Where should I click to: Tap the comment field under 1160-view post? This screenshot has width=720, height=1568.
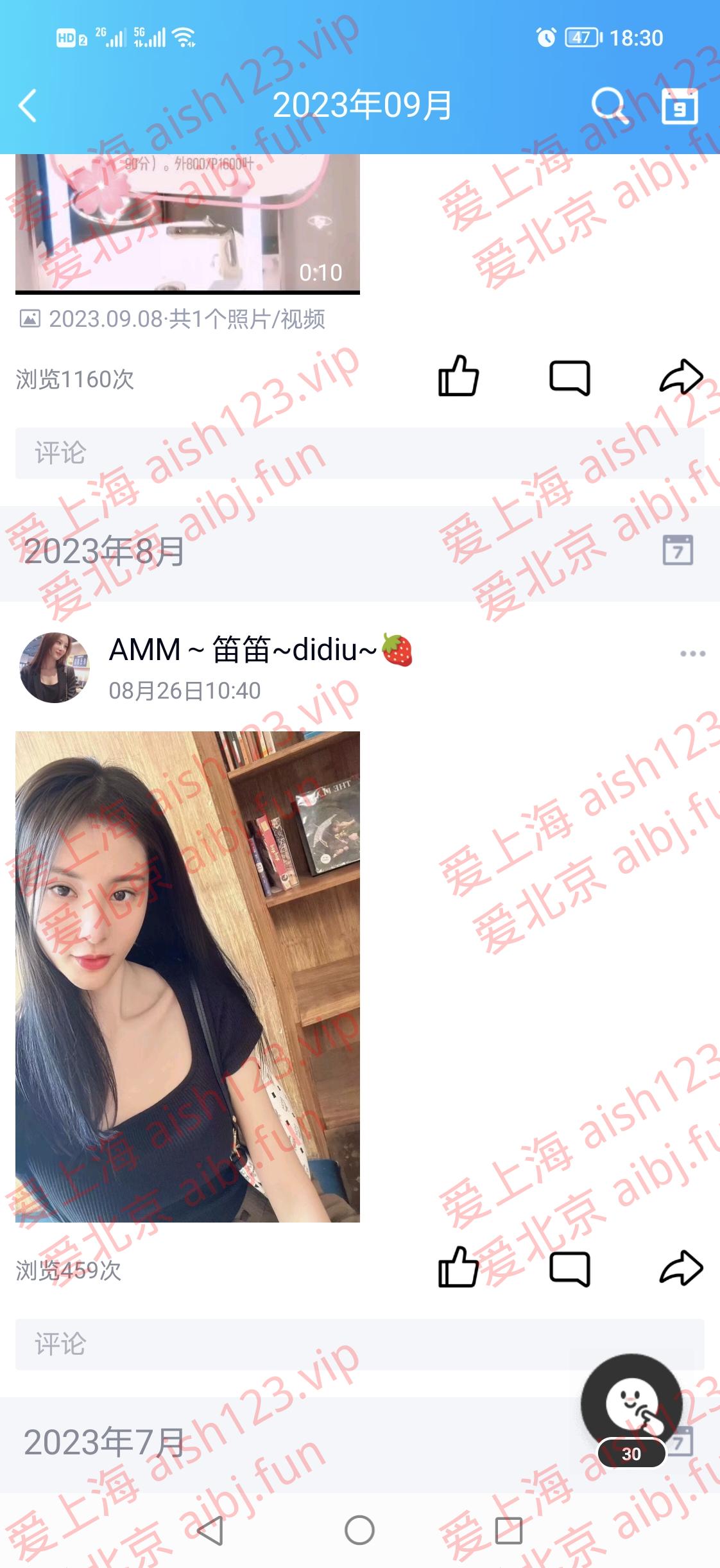click(359, 453)
